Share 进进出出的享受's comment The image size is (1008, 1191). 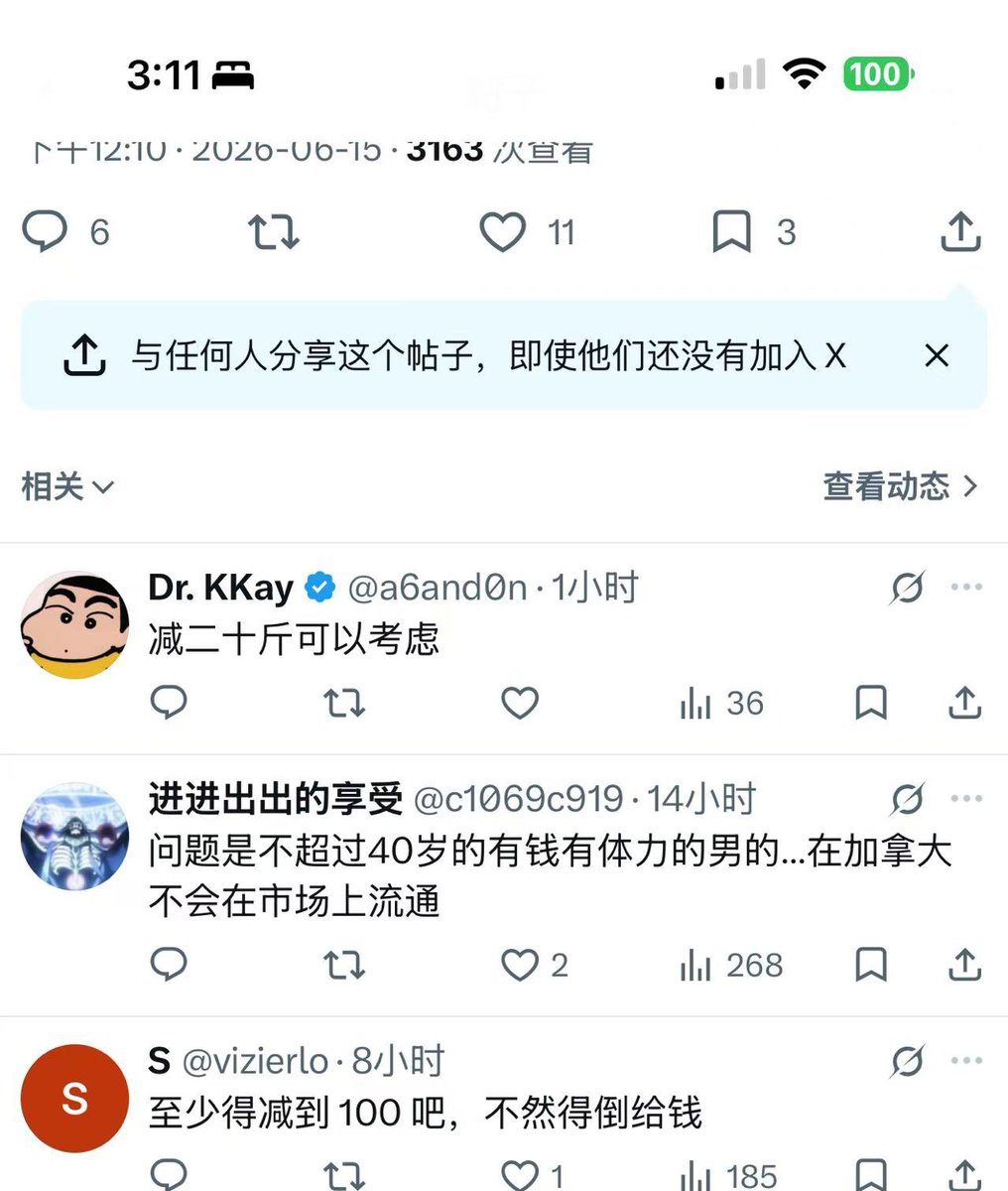964,964
